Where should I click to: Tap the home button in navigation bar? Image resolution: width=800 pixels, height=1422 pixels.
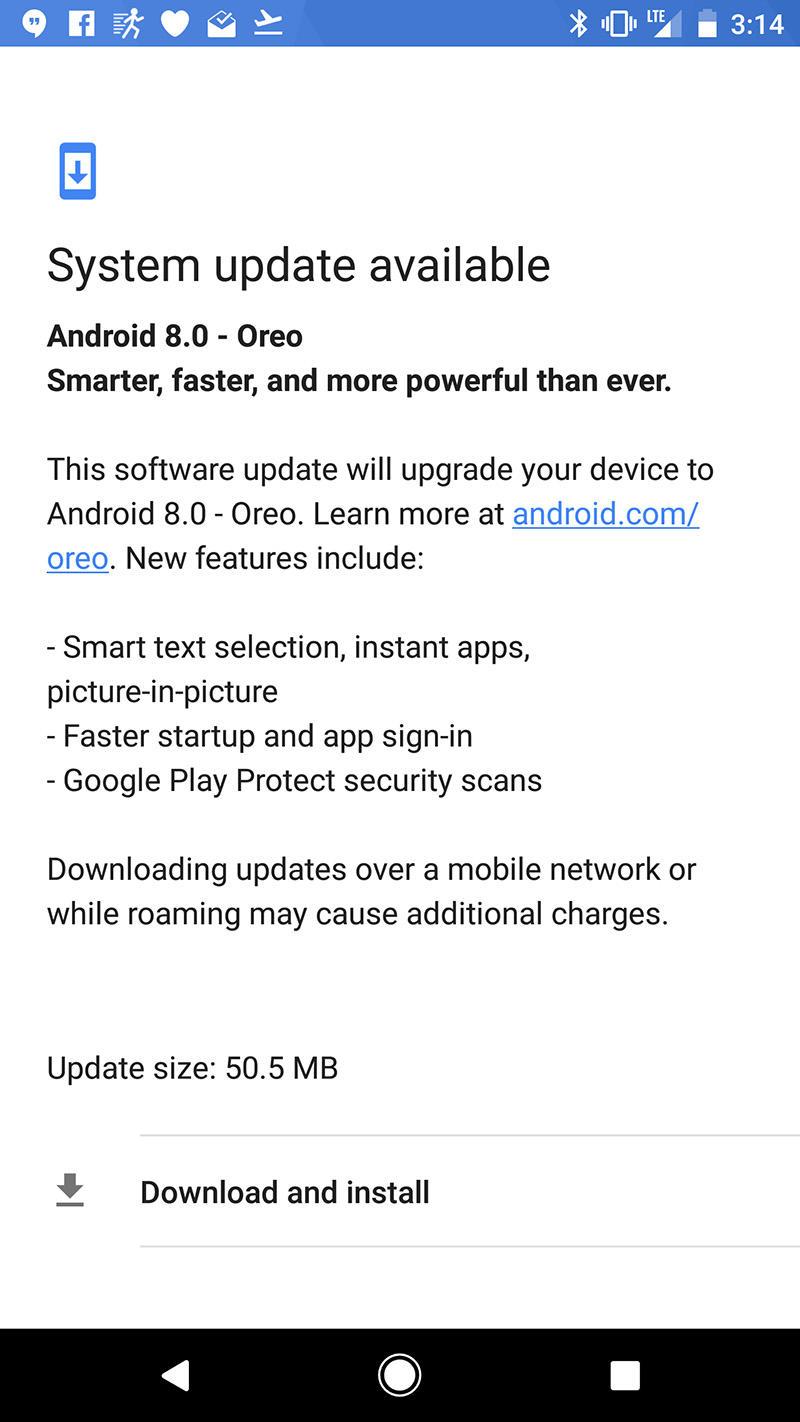pyautogui.click(x=399, y=1376)
